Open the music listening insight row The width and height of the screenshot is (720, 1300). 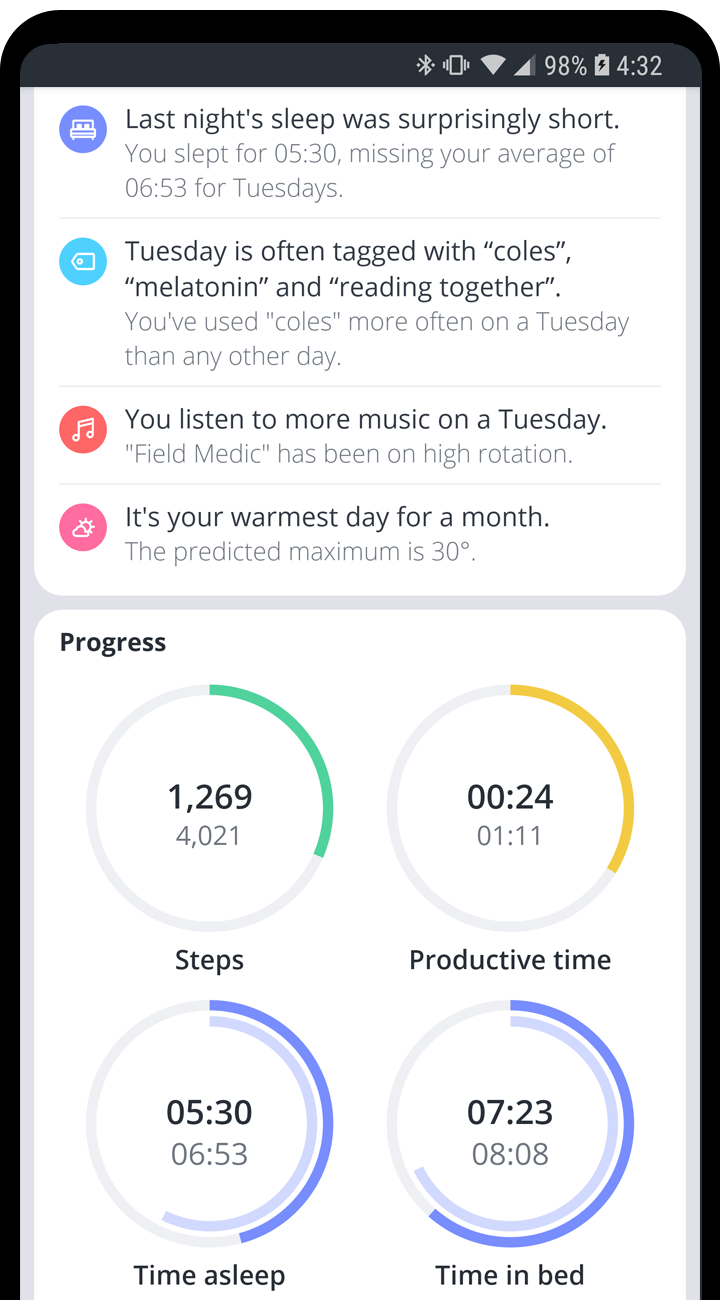point(360,435)
